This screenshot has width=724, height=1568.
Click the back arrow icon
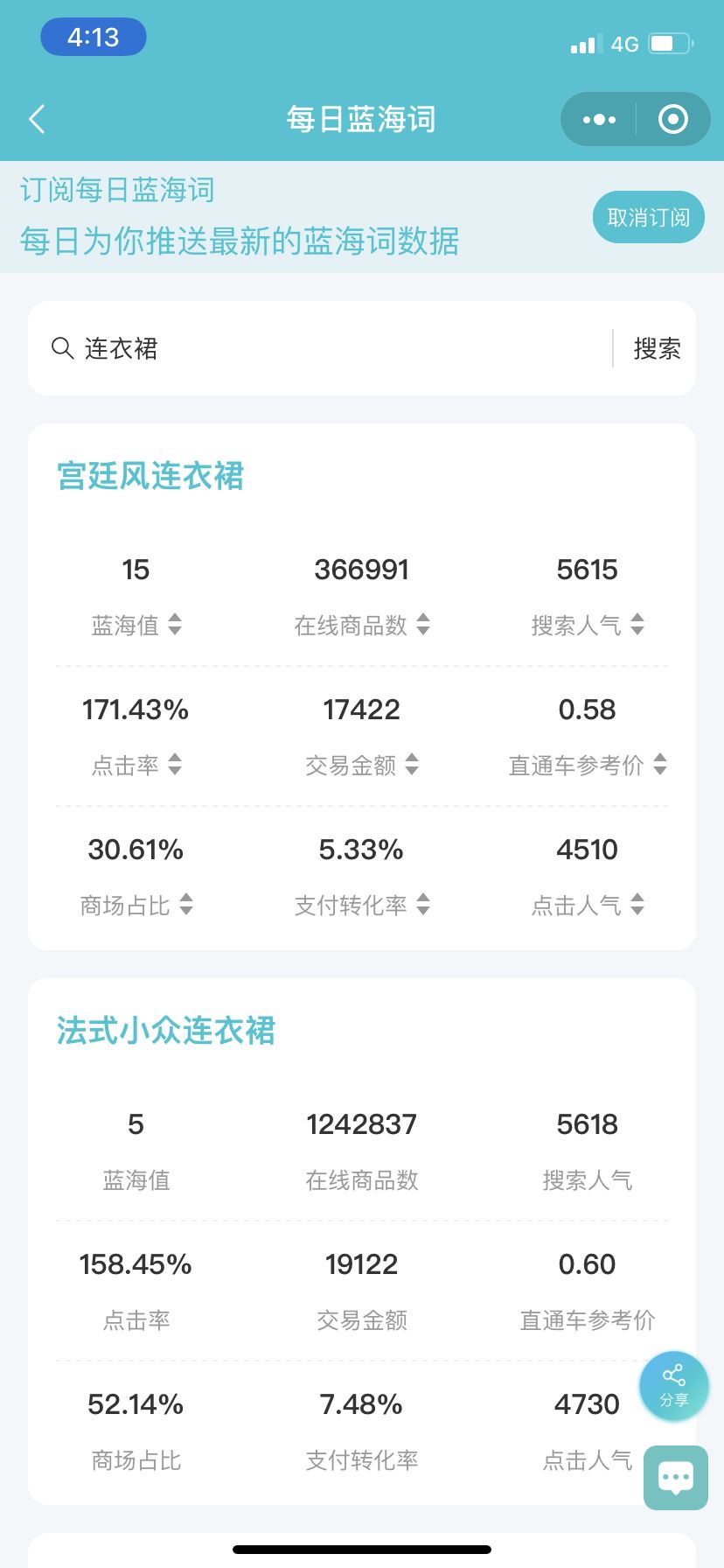click(x=35, y=118)
